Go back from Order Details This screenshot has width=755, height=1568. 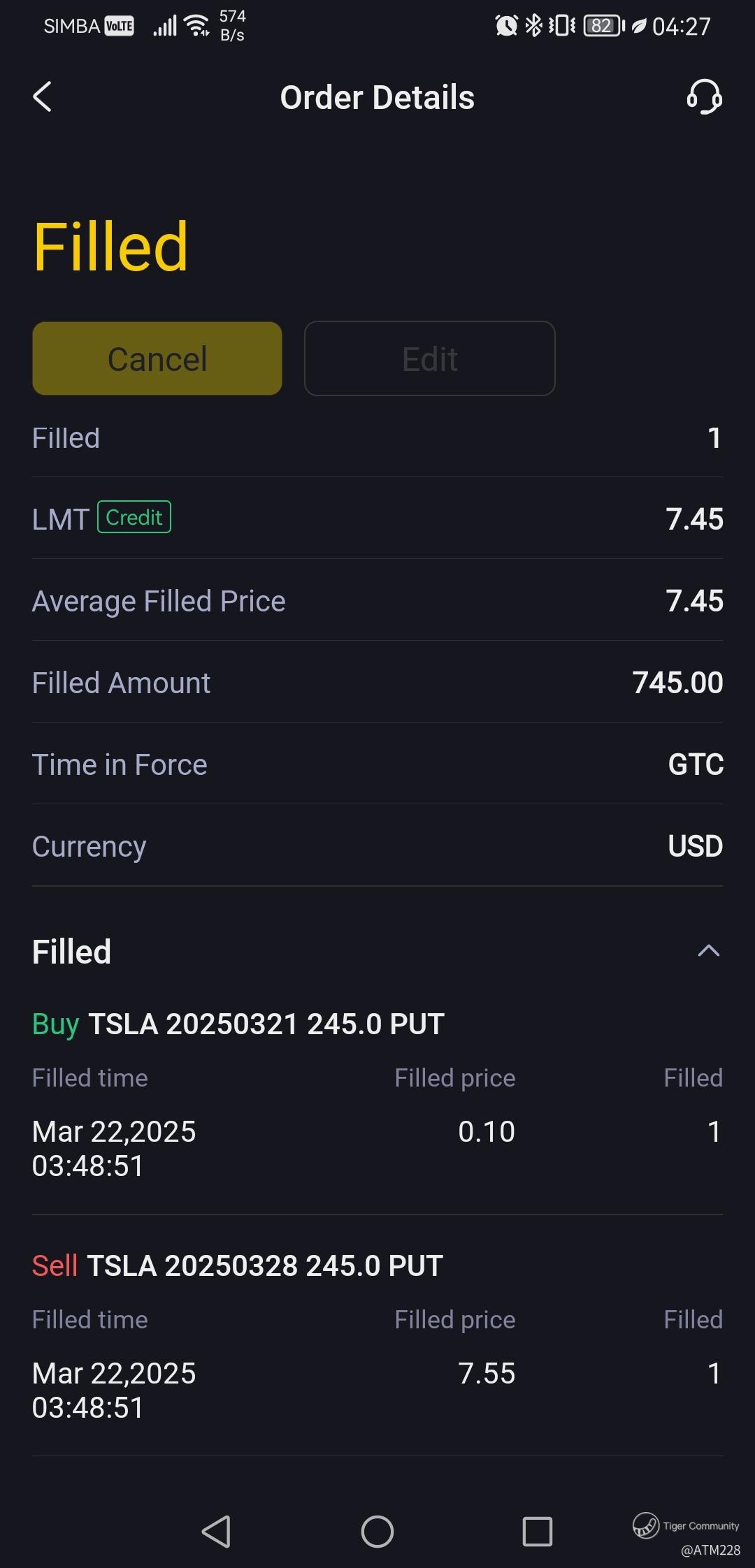coord(43,96)
